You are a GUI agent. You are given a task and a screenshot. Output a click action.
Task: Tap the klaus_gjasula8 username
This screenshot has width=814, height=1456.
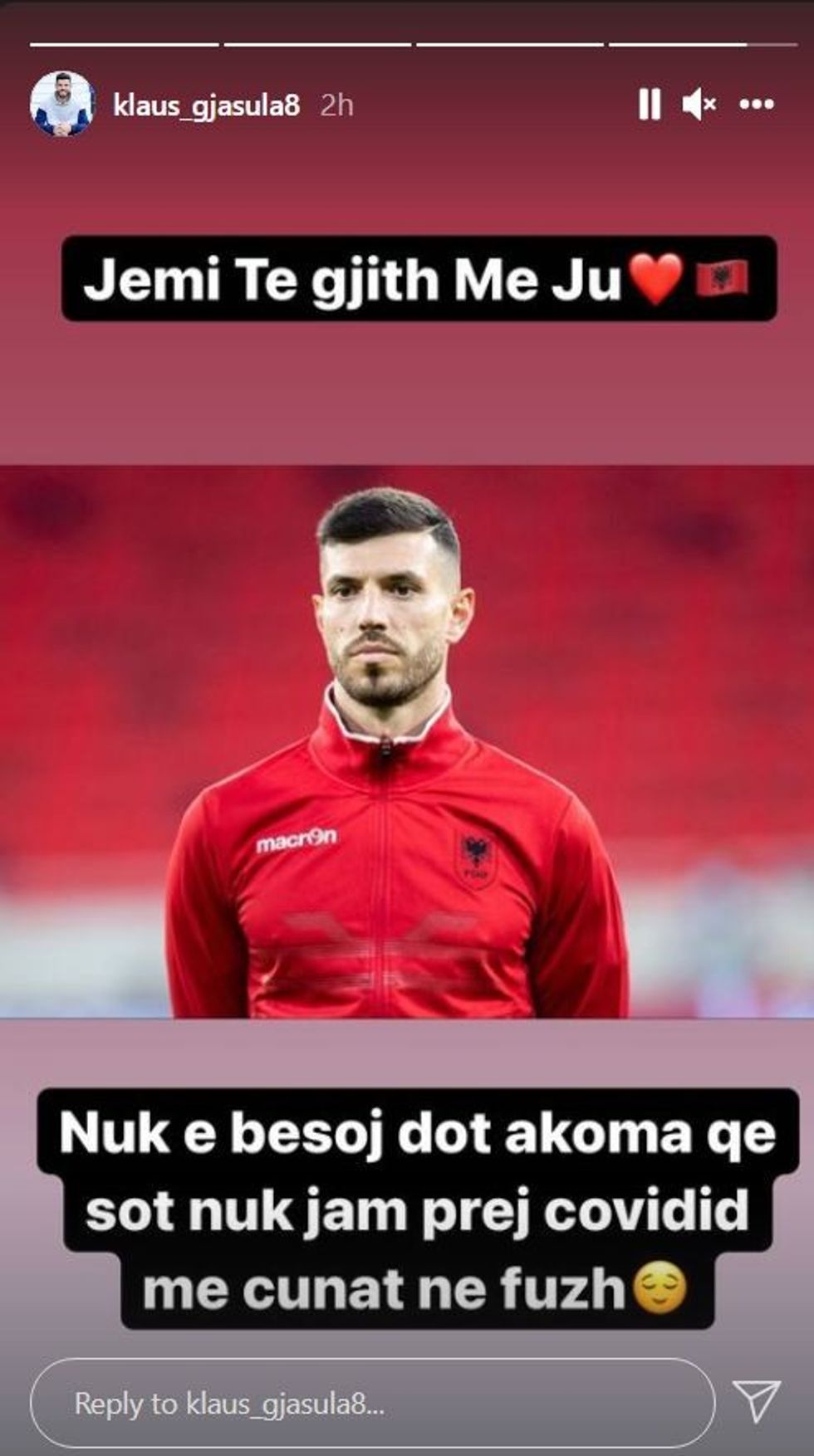click(206, 105)
